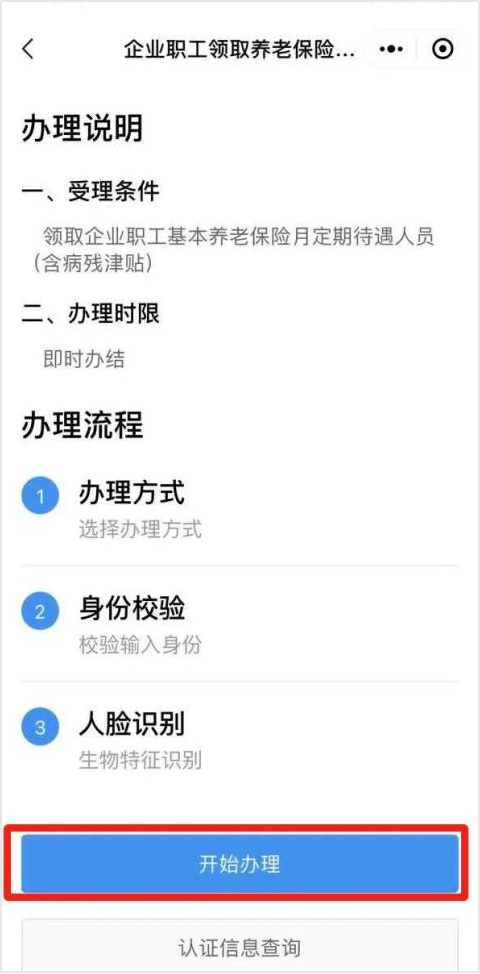Close the mini program with the circle icon
This screenshot has width=480, height=974.
pos(443,49)
